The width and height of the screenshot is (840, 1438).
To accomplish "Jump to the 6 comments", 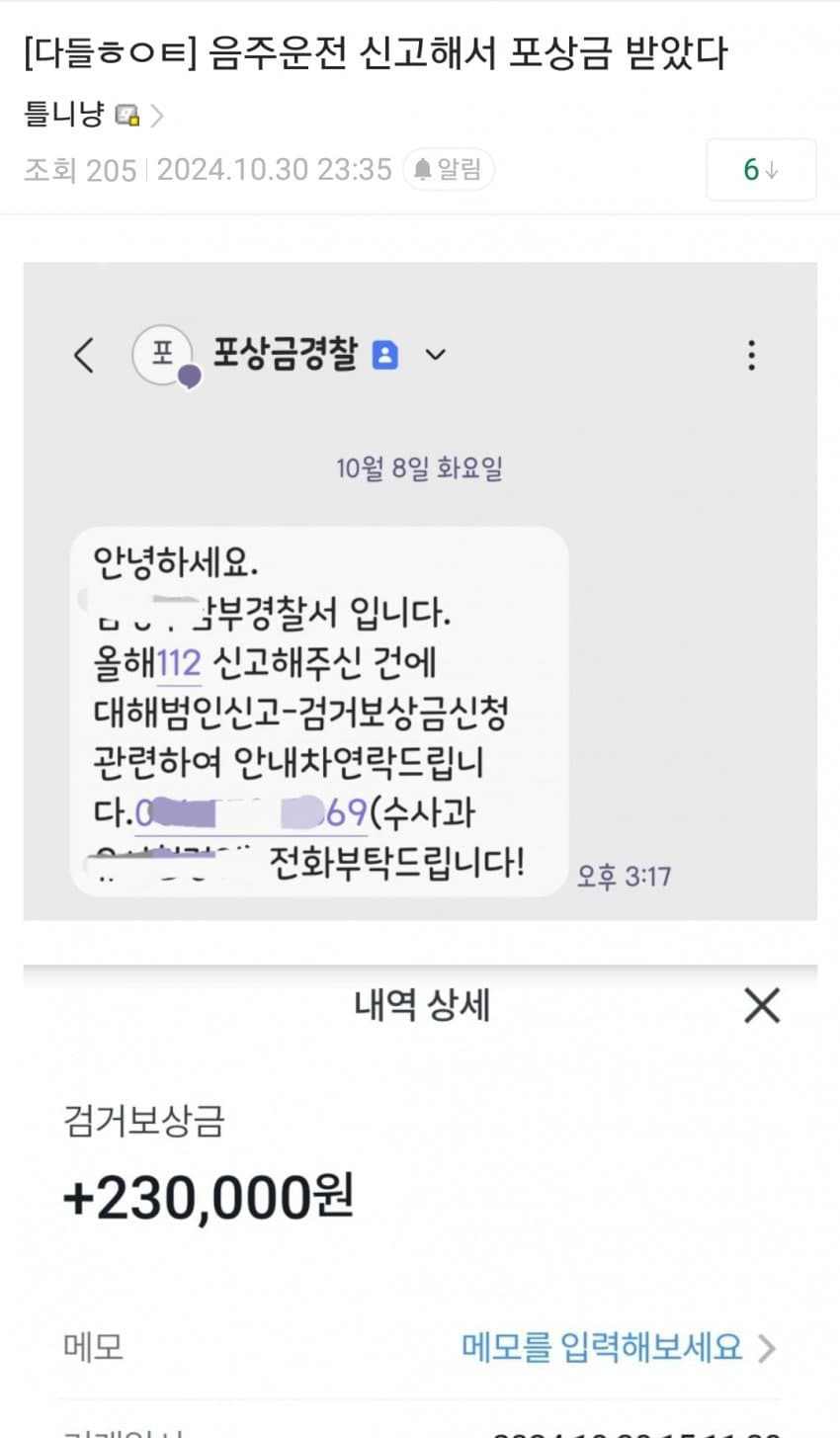I will 760,170.
